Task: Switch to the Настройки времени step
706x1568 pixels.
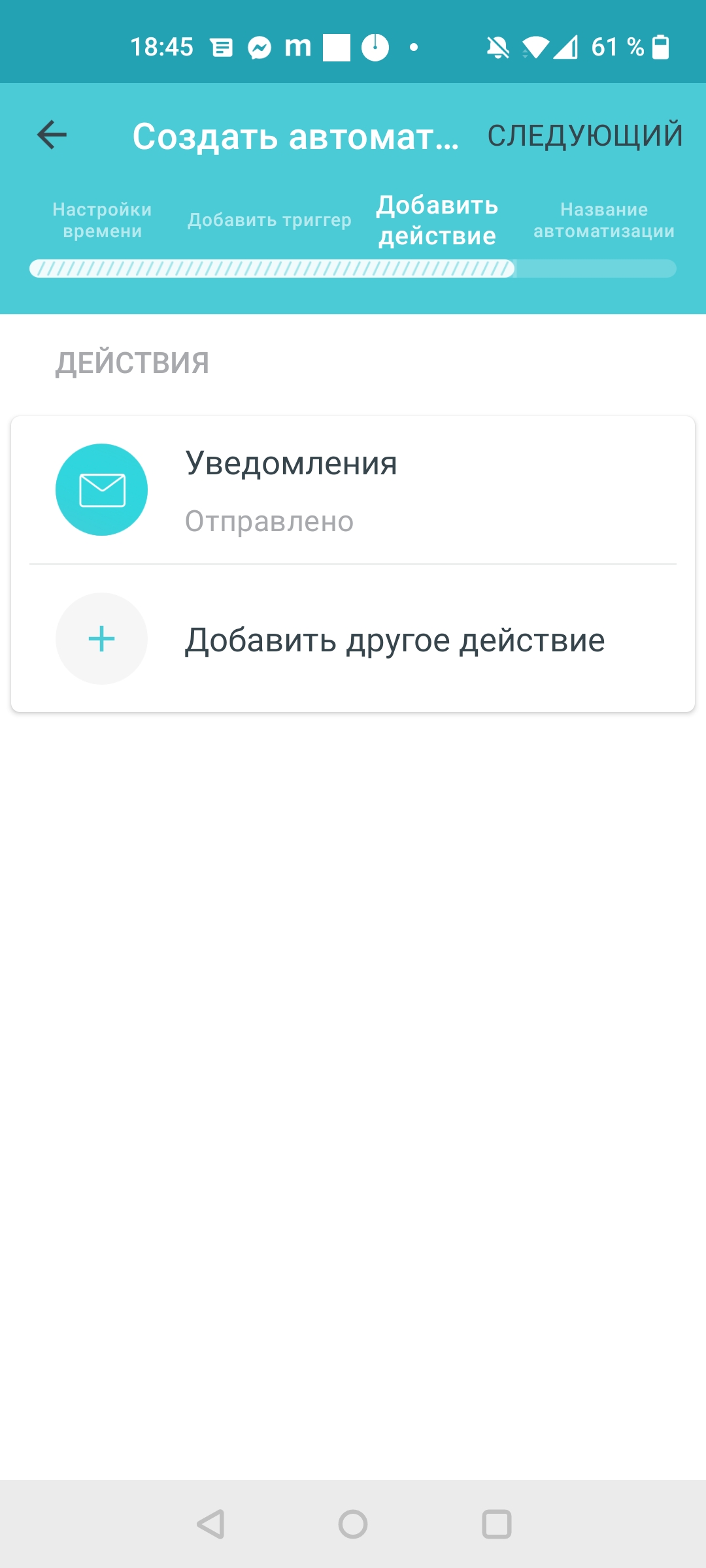Action: click(x=102, y=220)
